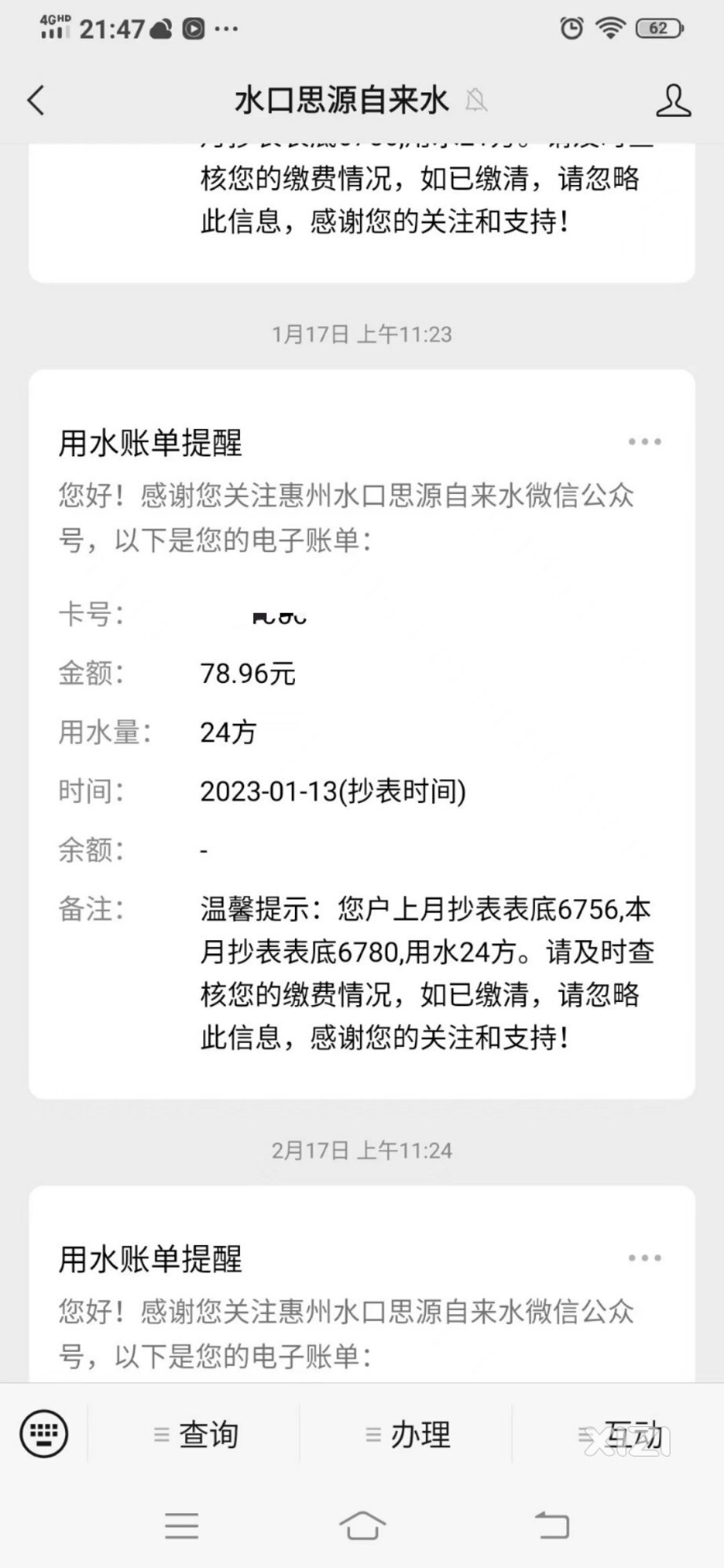Open the 办理 menu

point(408,1435)
